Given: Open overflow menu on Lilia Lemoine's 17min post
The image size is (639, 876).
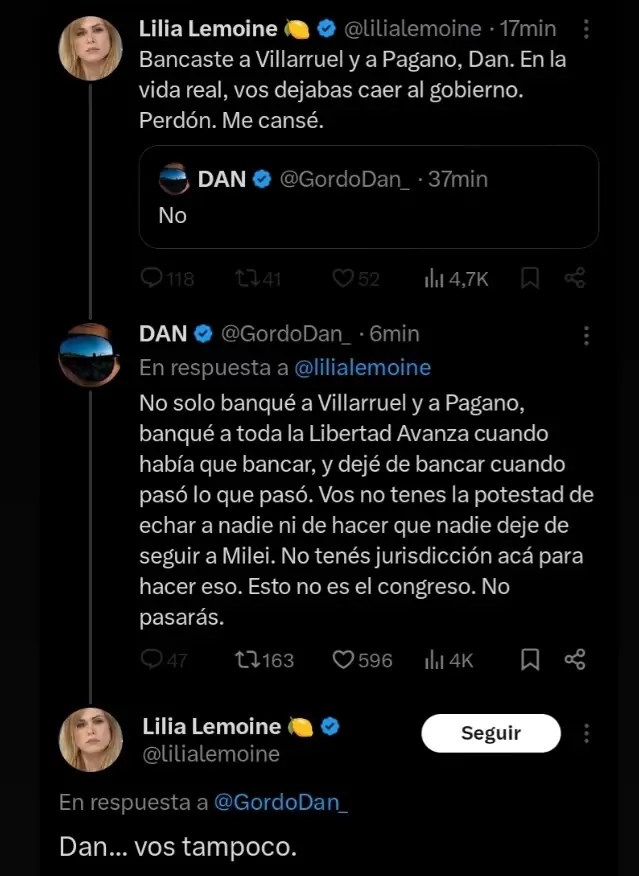Looking at the screenshot, I should 586,31.
